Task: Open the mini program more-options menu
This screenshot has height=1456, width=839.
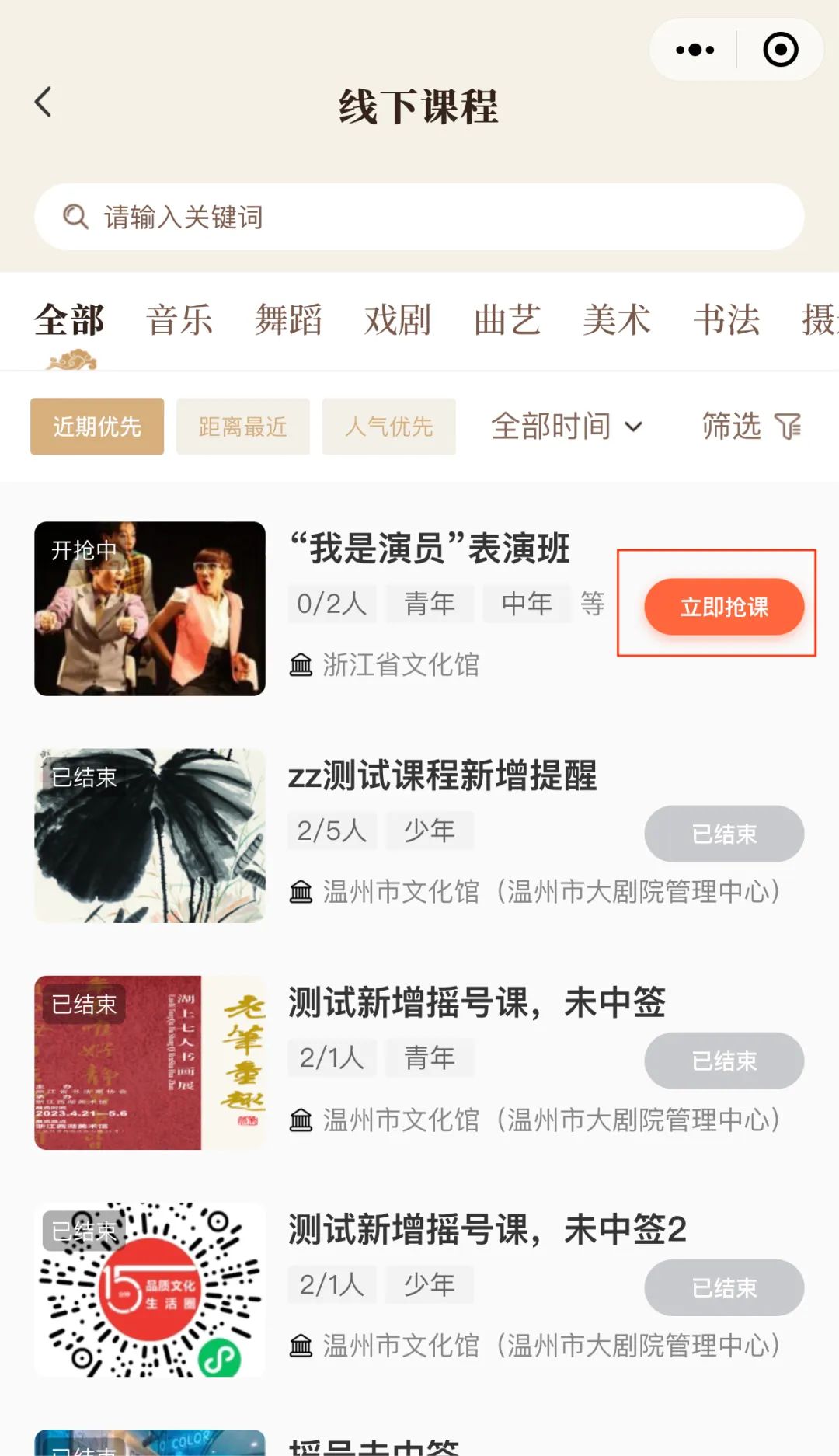Action: coord(695,51)
